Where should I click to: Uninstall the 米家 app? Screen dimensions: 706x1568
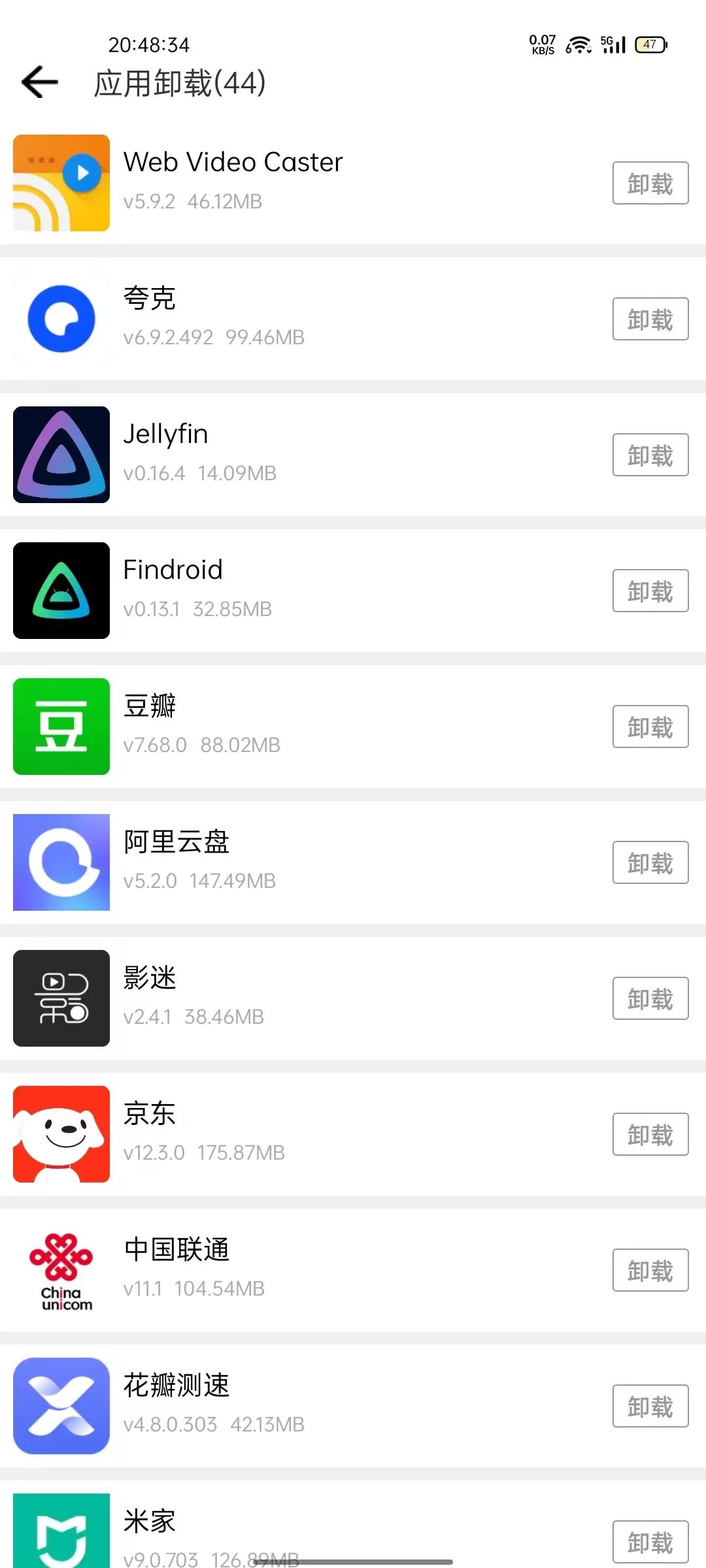650,1542
